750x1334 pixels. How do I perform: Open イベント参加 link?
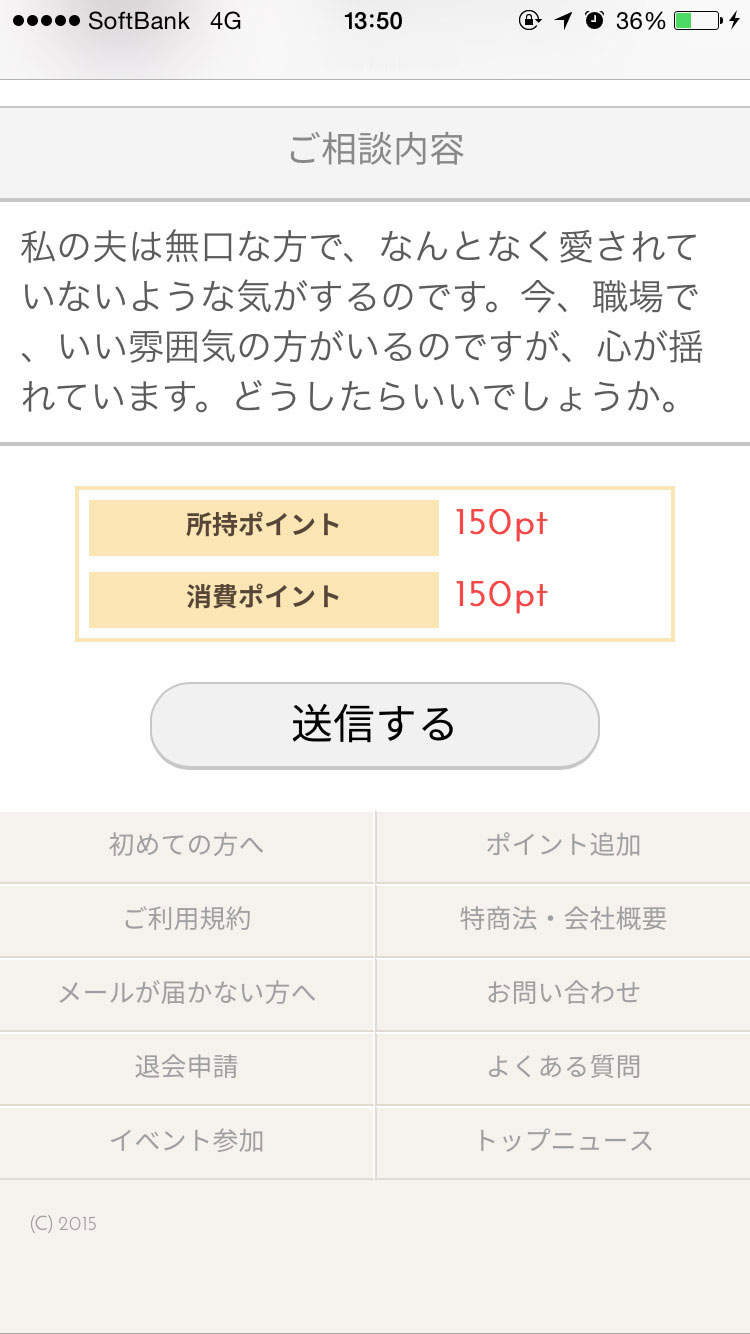[187, 1141]
